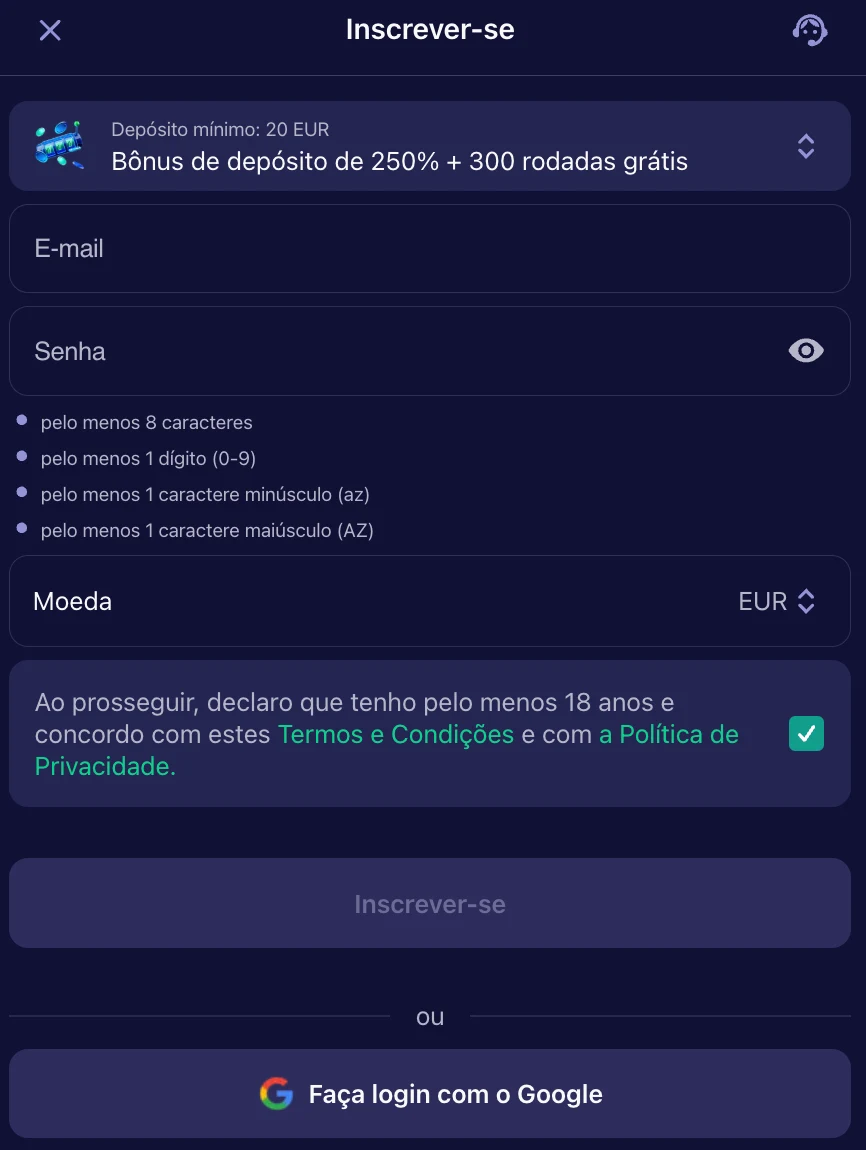This screenshot has height=1150, width=866.
Task: Open the Moeda currency dropdown
Action: coord(430,601)
